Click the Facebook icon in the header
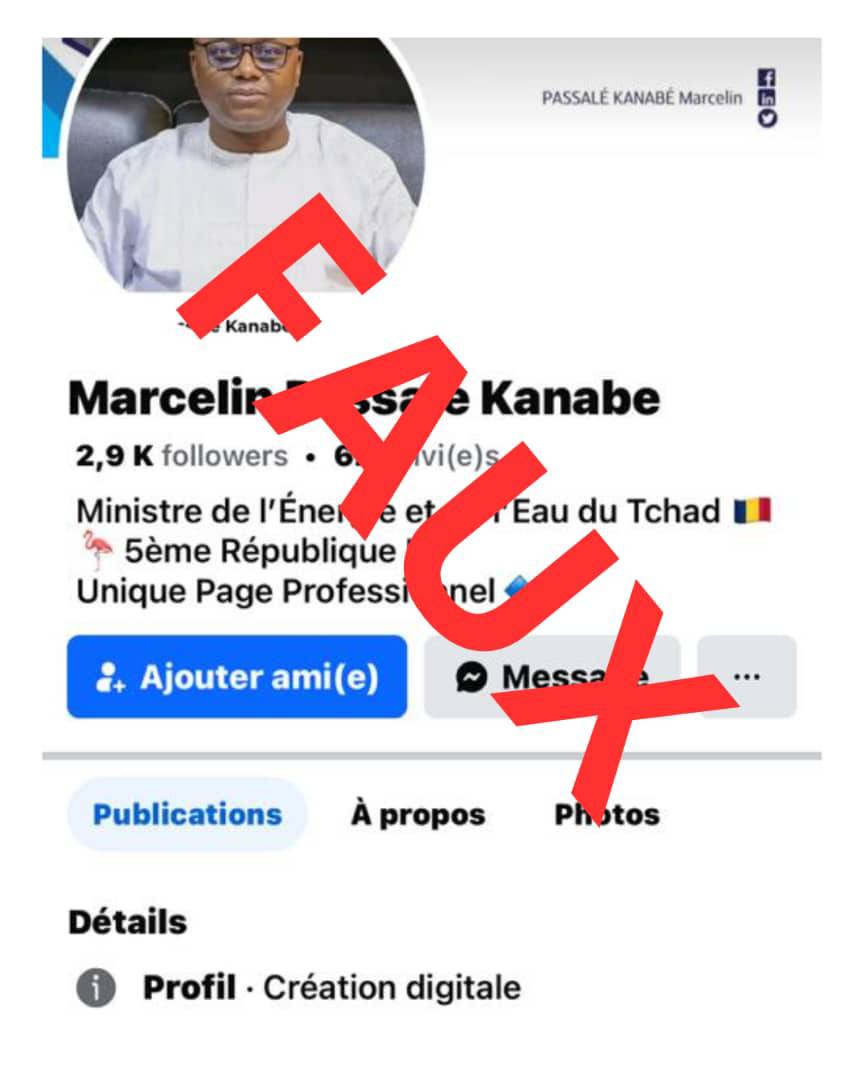The width and height of the screenshot is (864, 1080). 767,77
